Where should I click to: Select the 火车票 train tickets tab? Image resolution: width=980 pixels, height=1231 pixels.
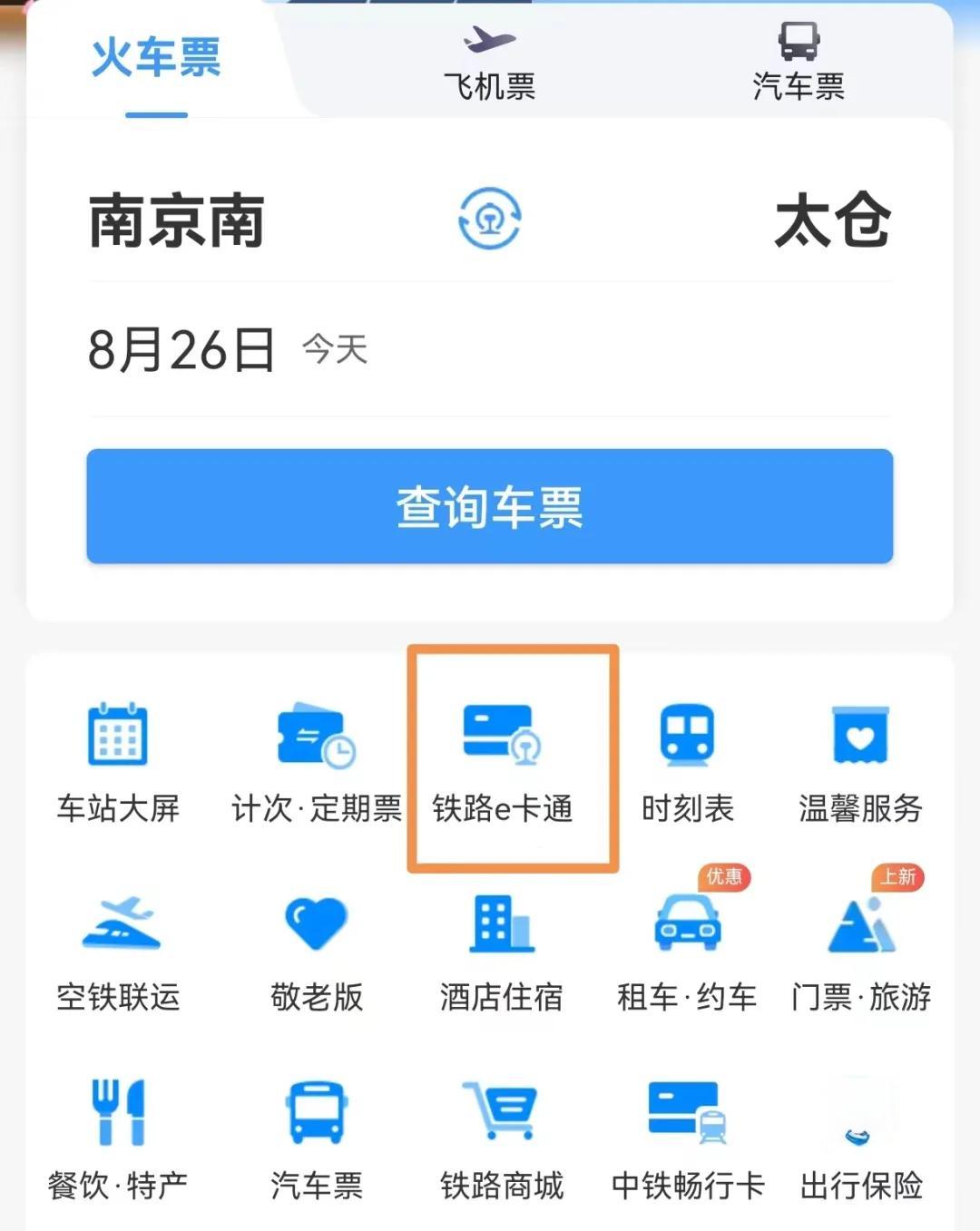(155, 56)
